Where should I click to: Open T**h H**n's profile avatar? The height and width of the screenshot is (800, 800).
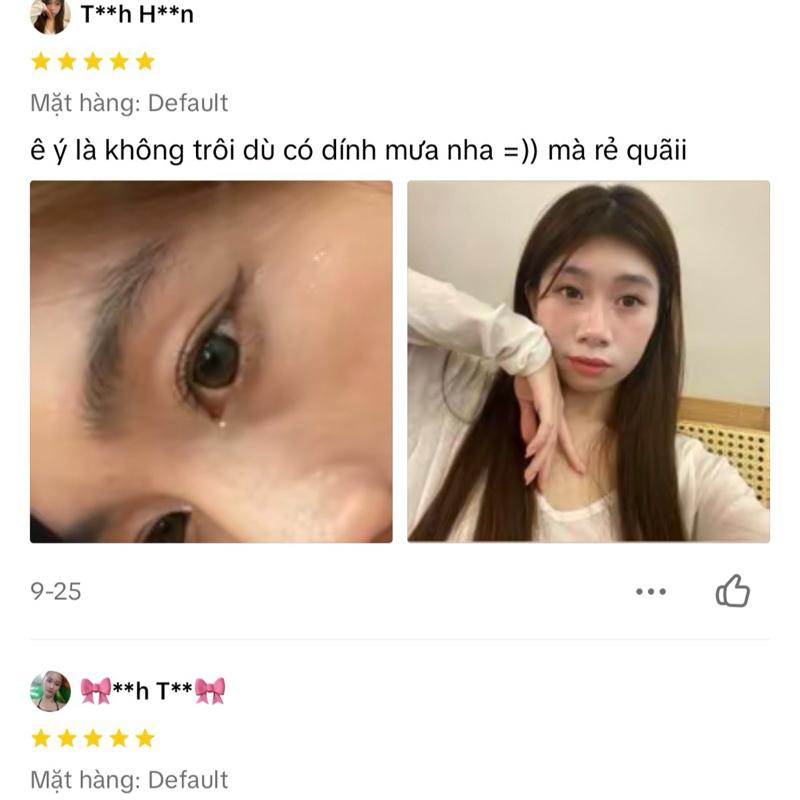click(50, 15)
